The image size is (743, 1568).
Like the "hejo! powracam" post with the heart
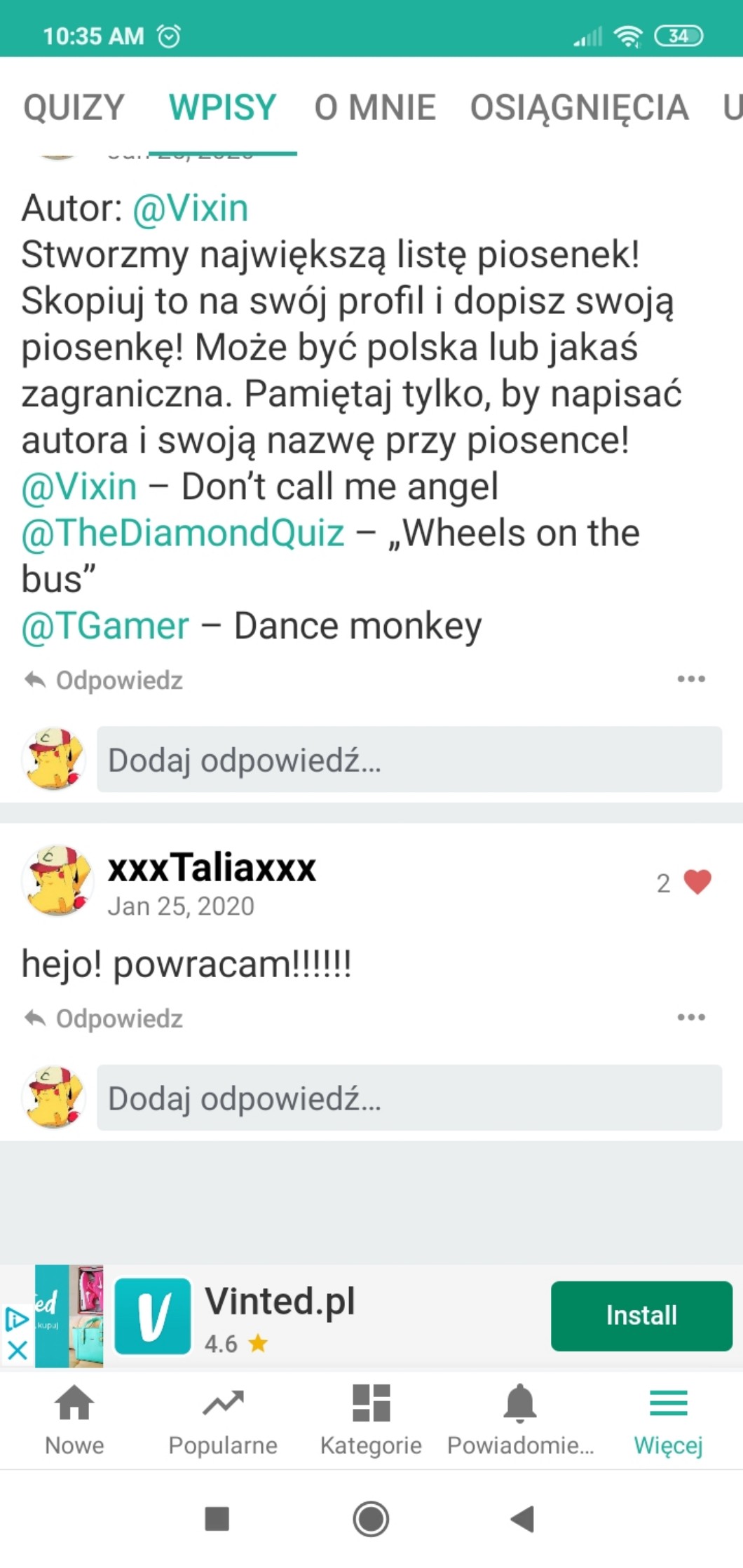tap(697, 882)
